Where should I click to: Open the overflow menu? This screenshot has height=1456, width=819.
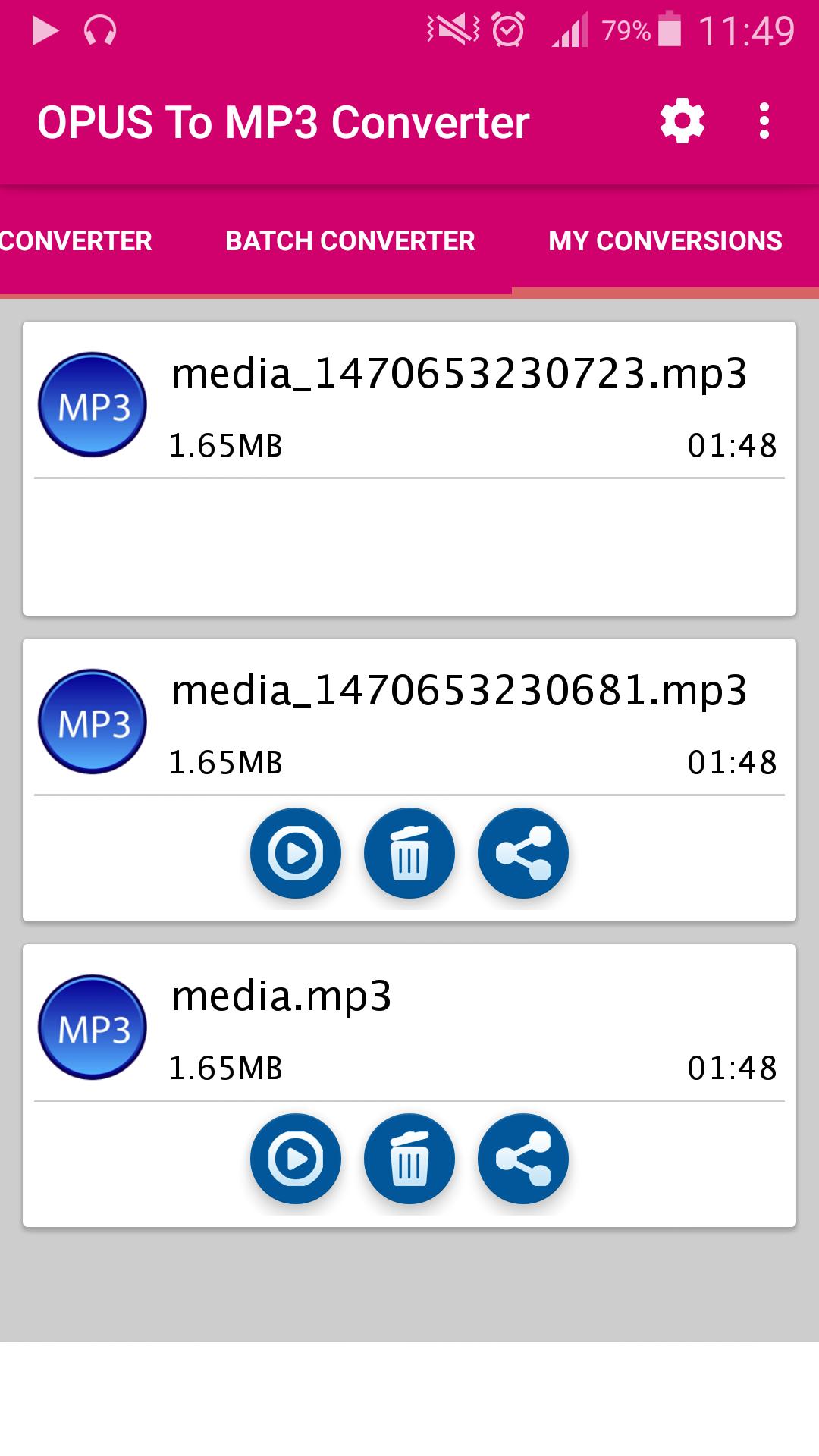click(x=764, y=121)
